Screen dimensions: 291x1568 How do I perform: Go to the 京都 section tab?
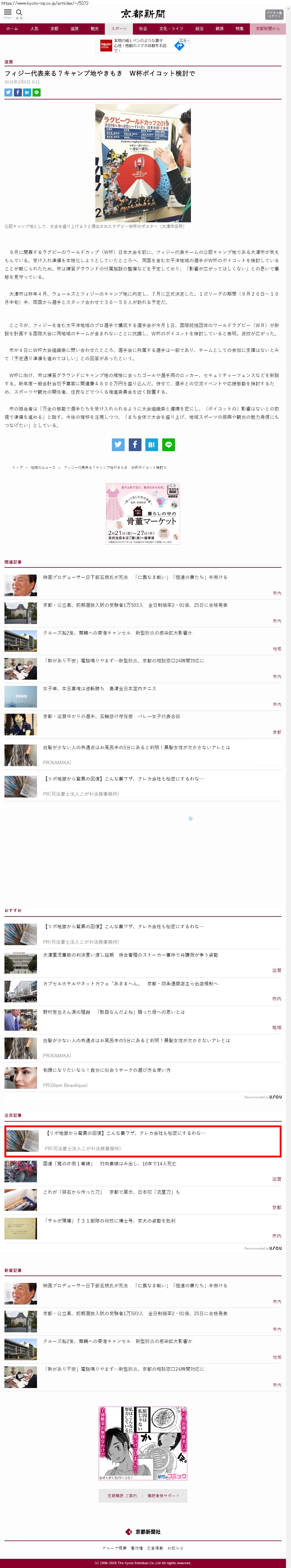click(54, 29)
